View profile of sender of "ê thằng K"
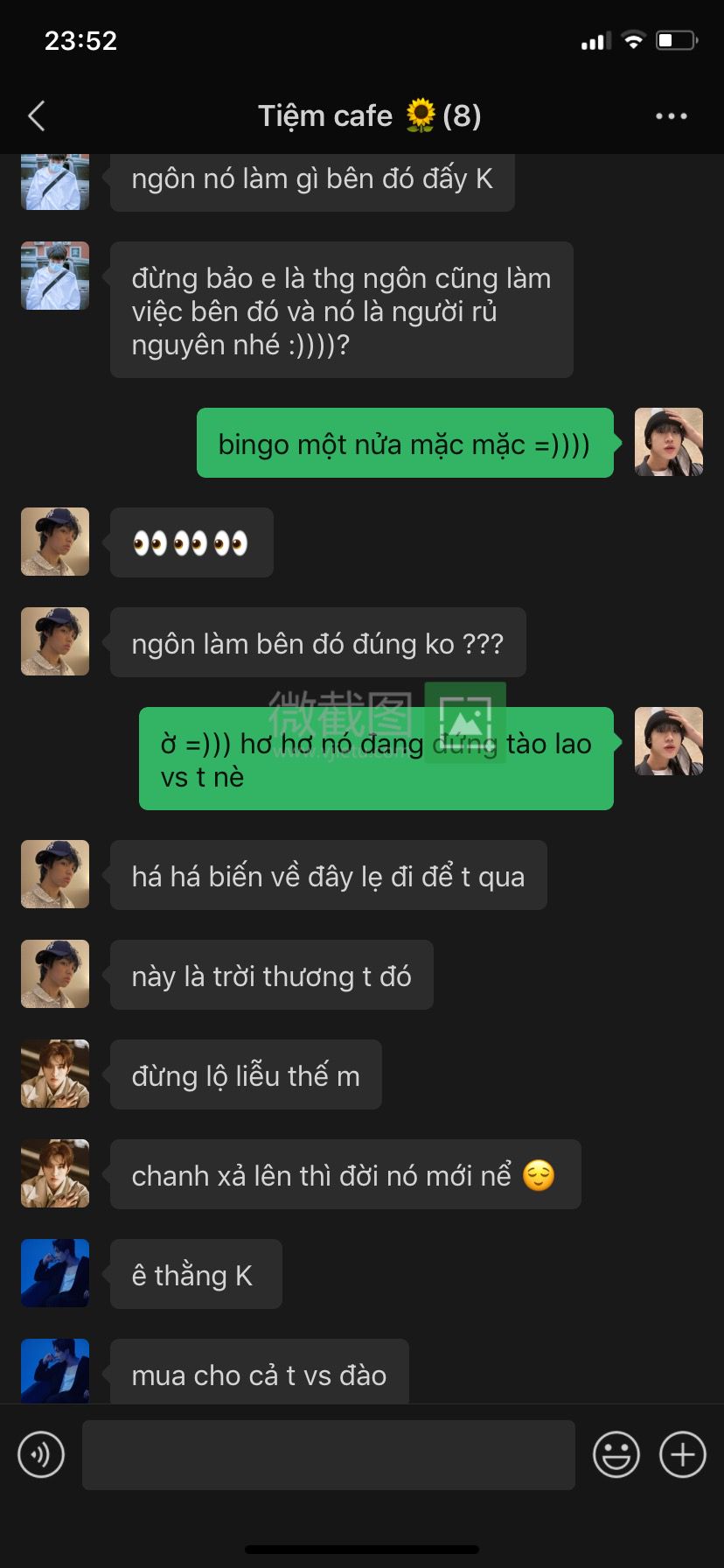Image resolution: width=724 pixels, height=1568 pixels. pyautogui.click(x=55, y=1273)
